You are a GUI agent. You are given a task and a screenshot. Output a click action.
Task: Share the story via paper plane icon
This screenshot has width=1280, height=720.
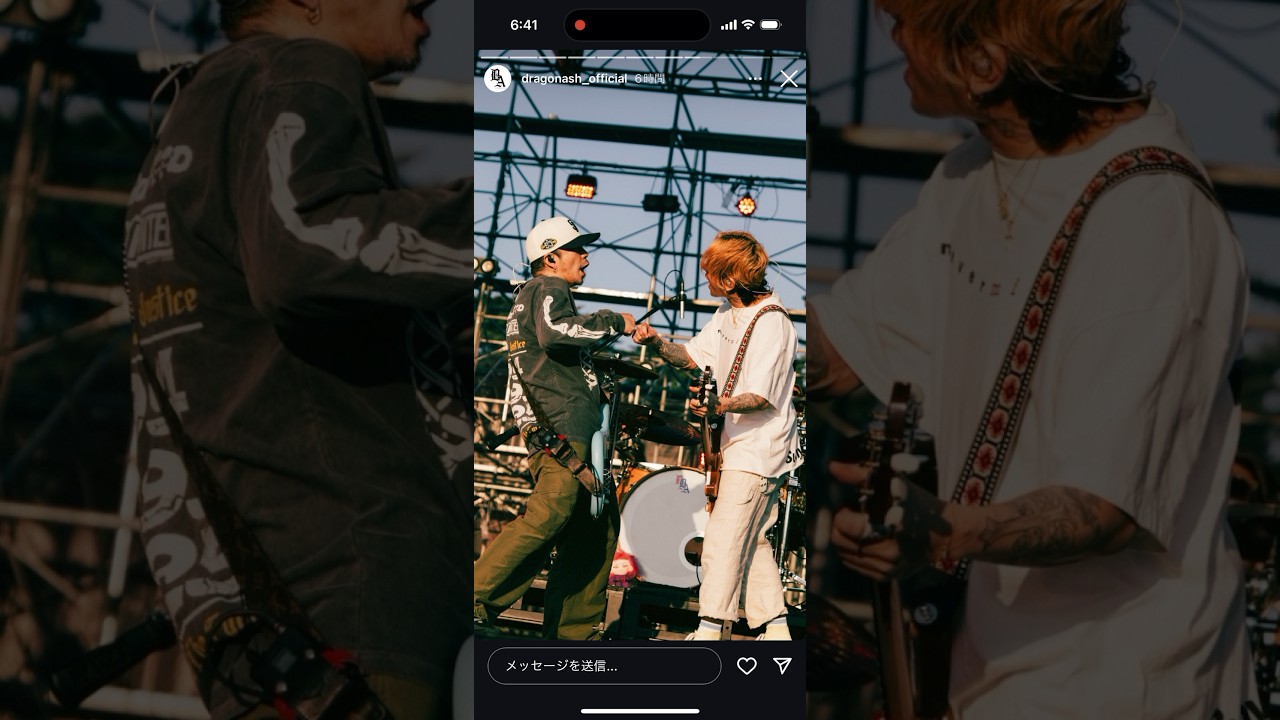(x=783, y=666)
